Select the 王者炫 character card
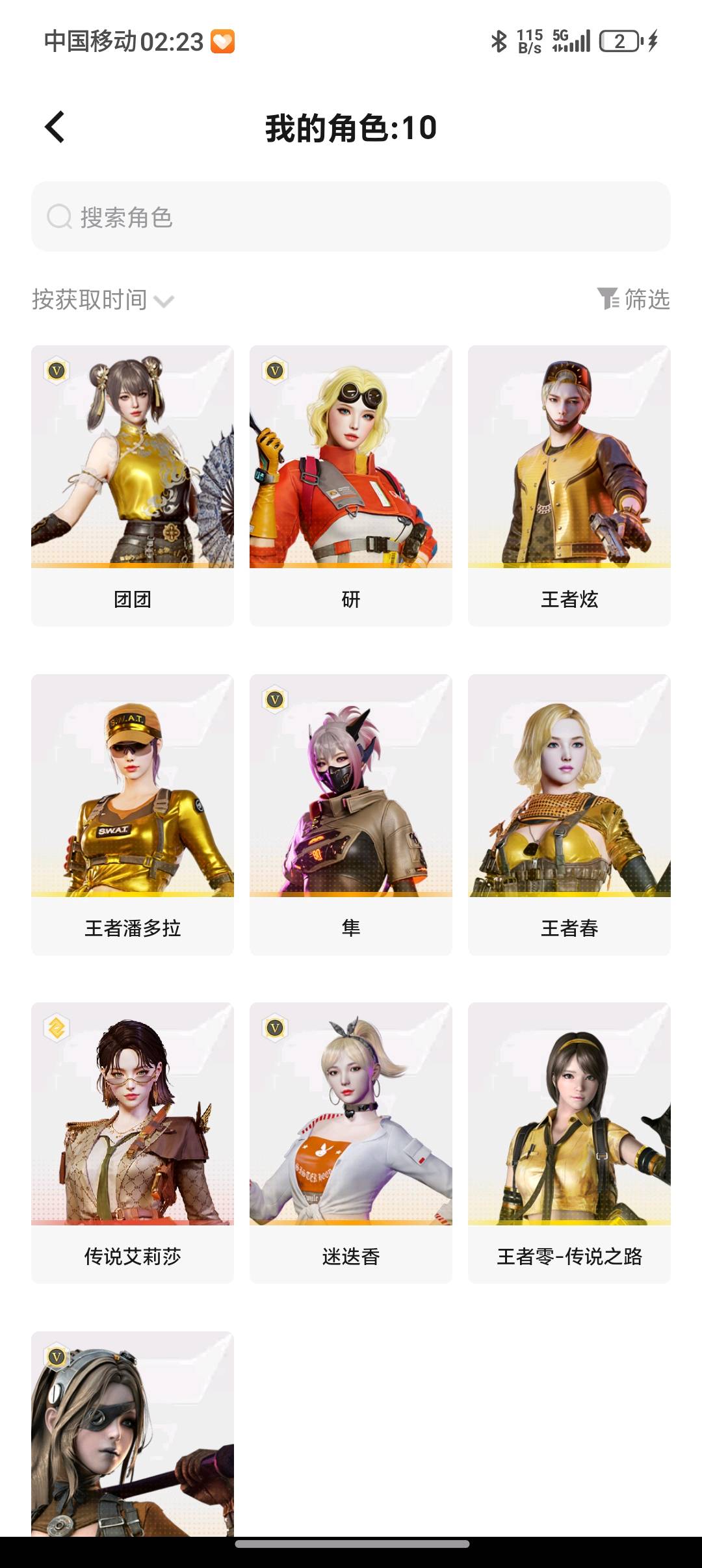This screenshot has width=702, height=1568. click(x=569, y=484)
